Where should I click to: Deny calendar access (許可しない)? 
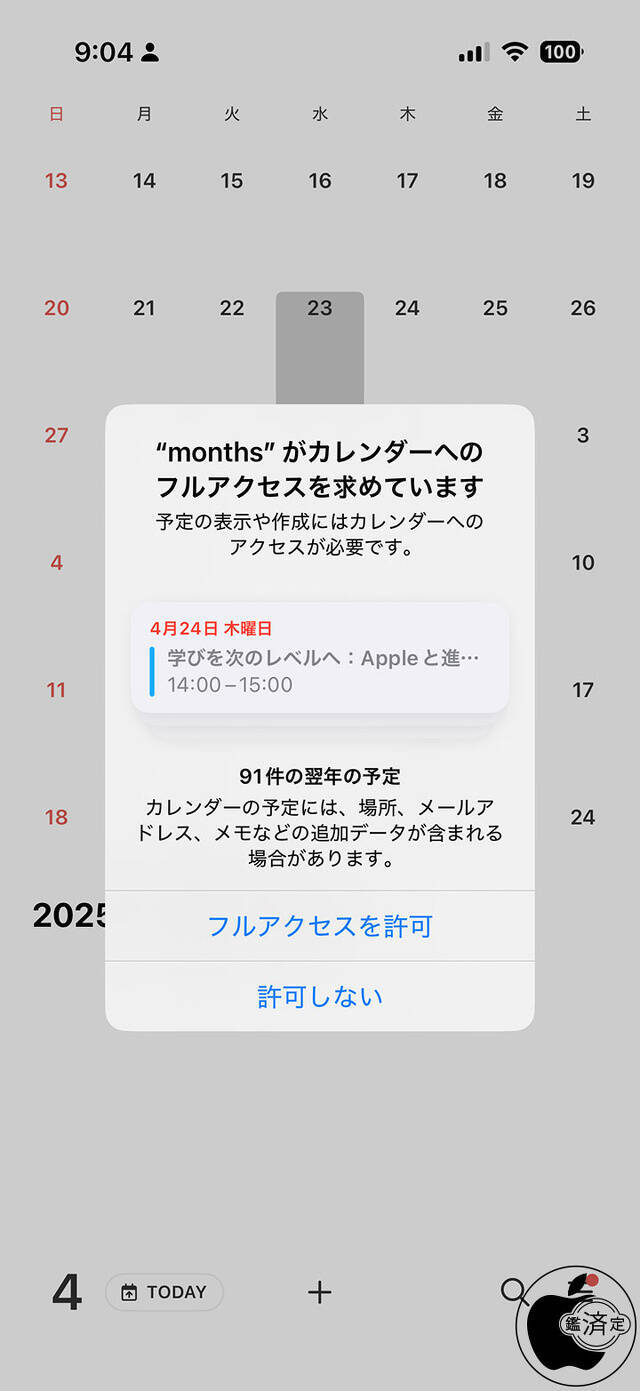pos(320,997)
